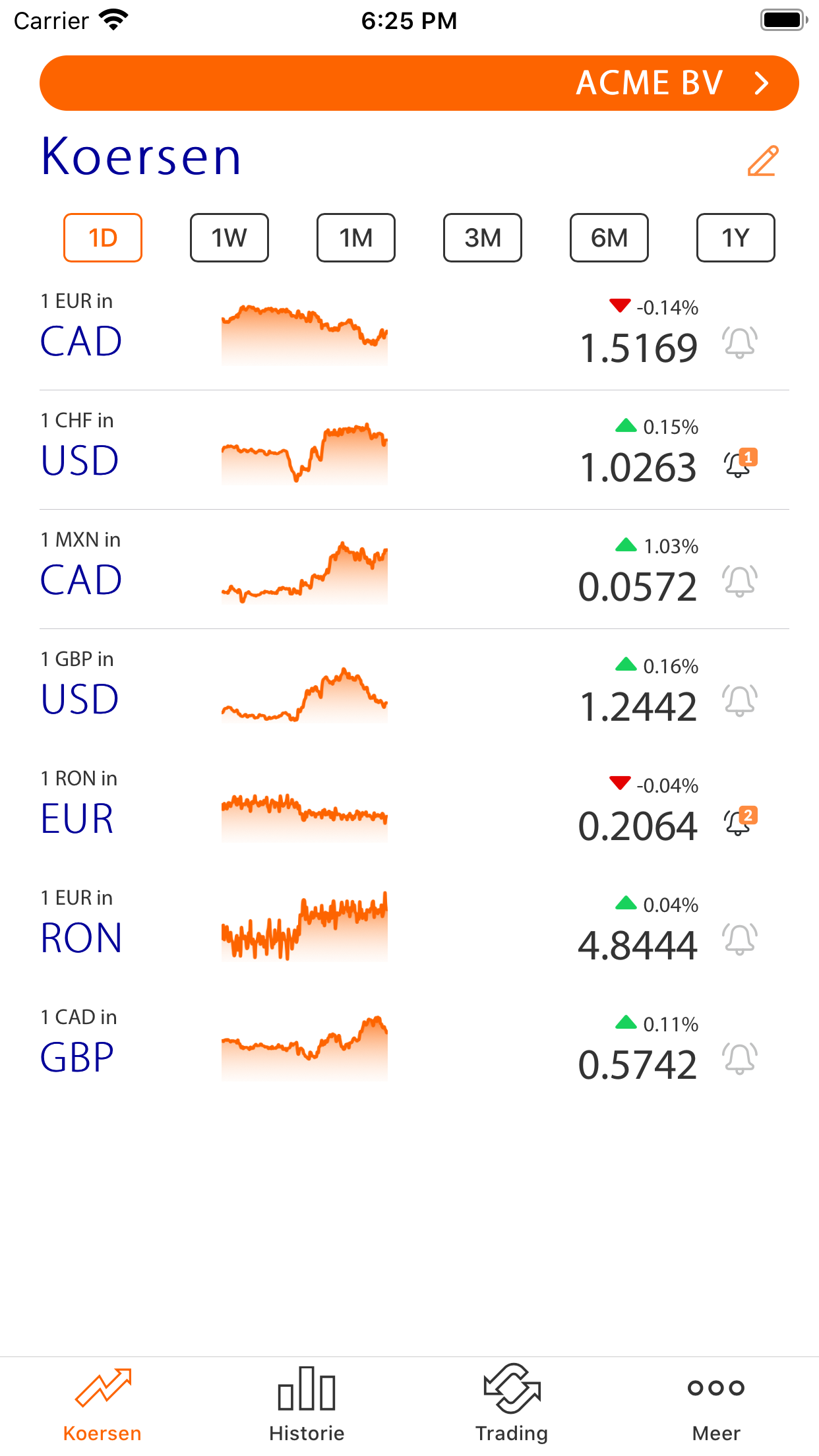The height and width of the screenshot is (1456, 819).
Task: Choose the 1Y period button
Action: click(x=735, y=237)
